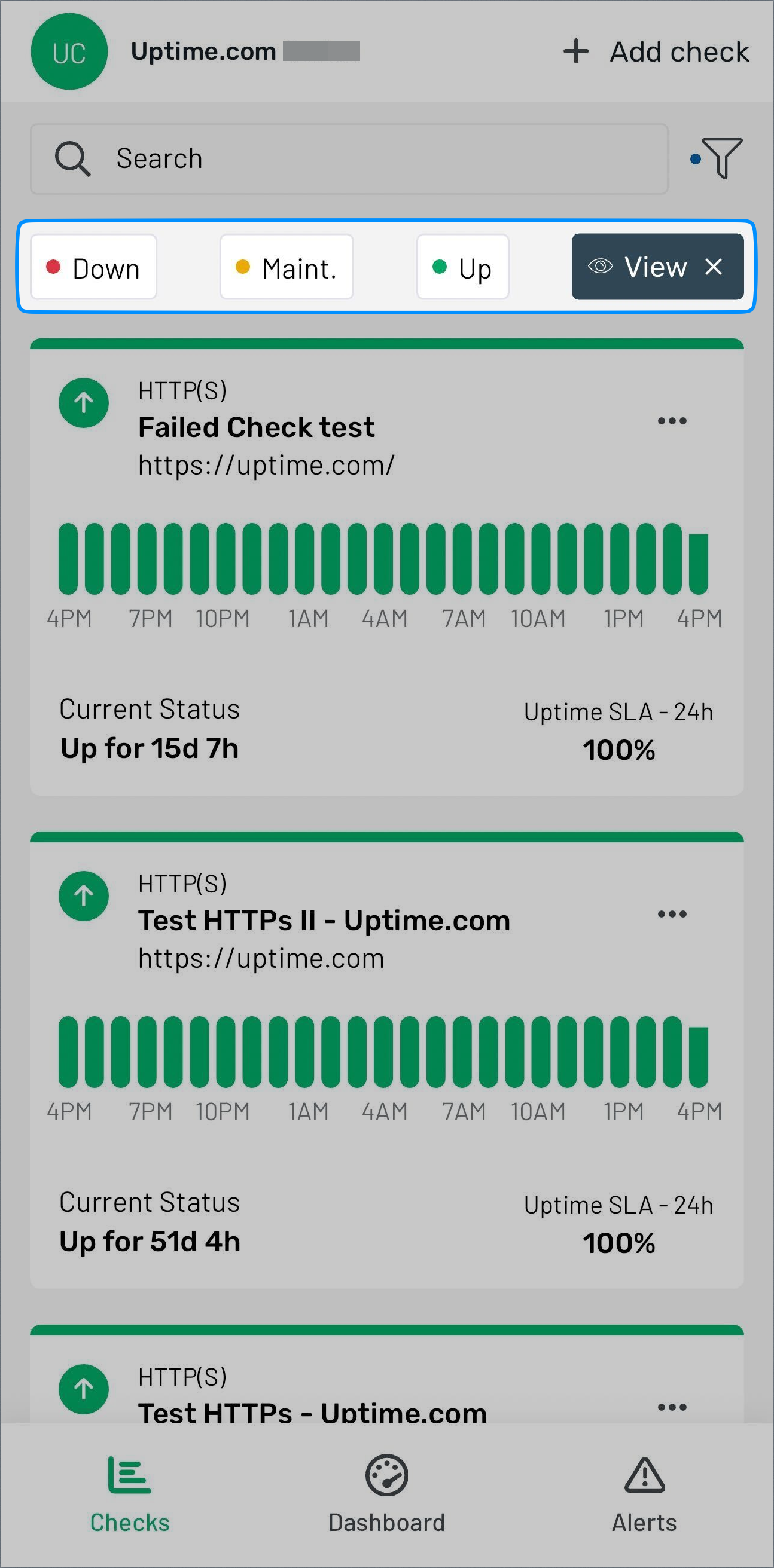Tap the Add check button
Screen dimensions: 774x1568
[656, 52]
